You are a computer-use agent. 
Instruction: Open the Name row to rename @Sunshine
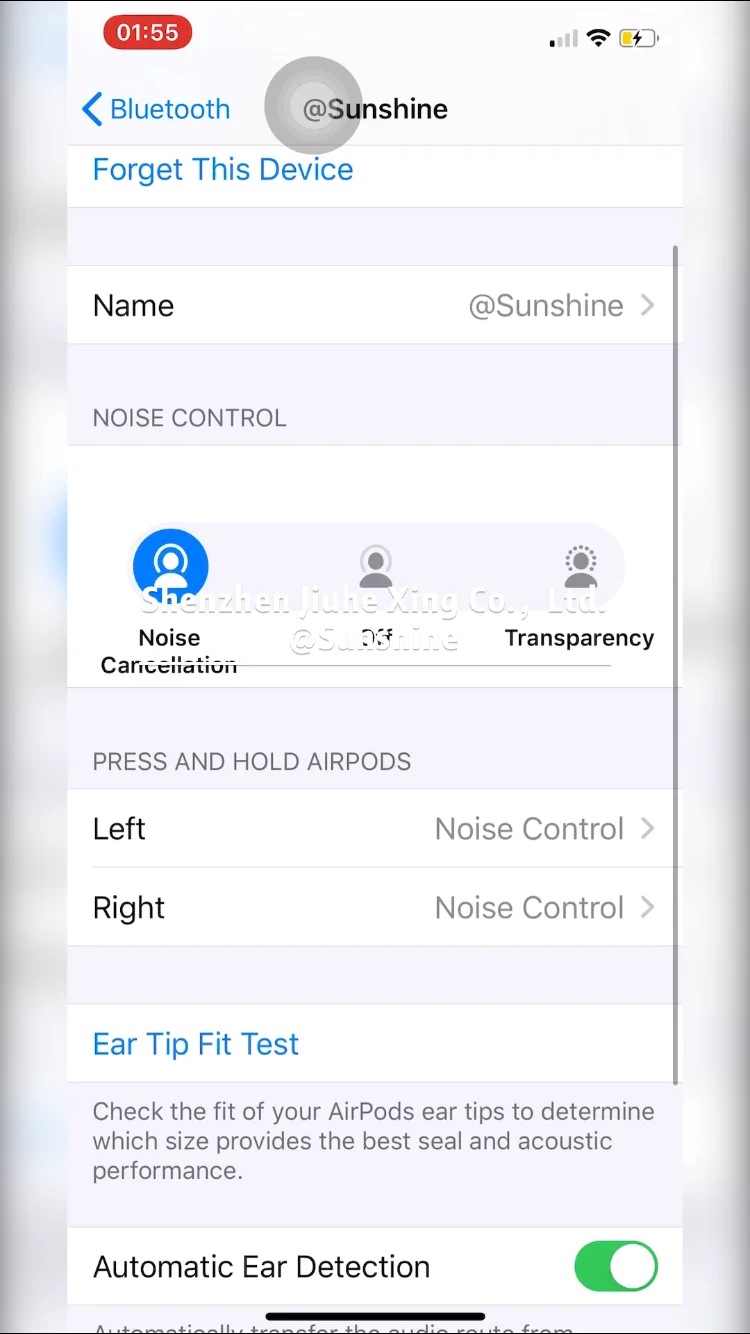pos(374,305)
